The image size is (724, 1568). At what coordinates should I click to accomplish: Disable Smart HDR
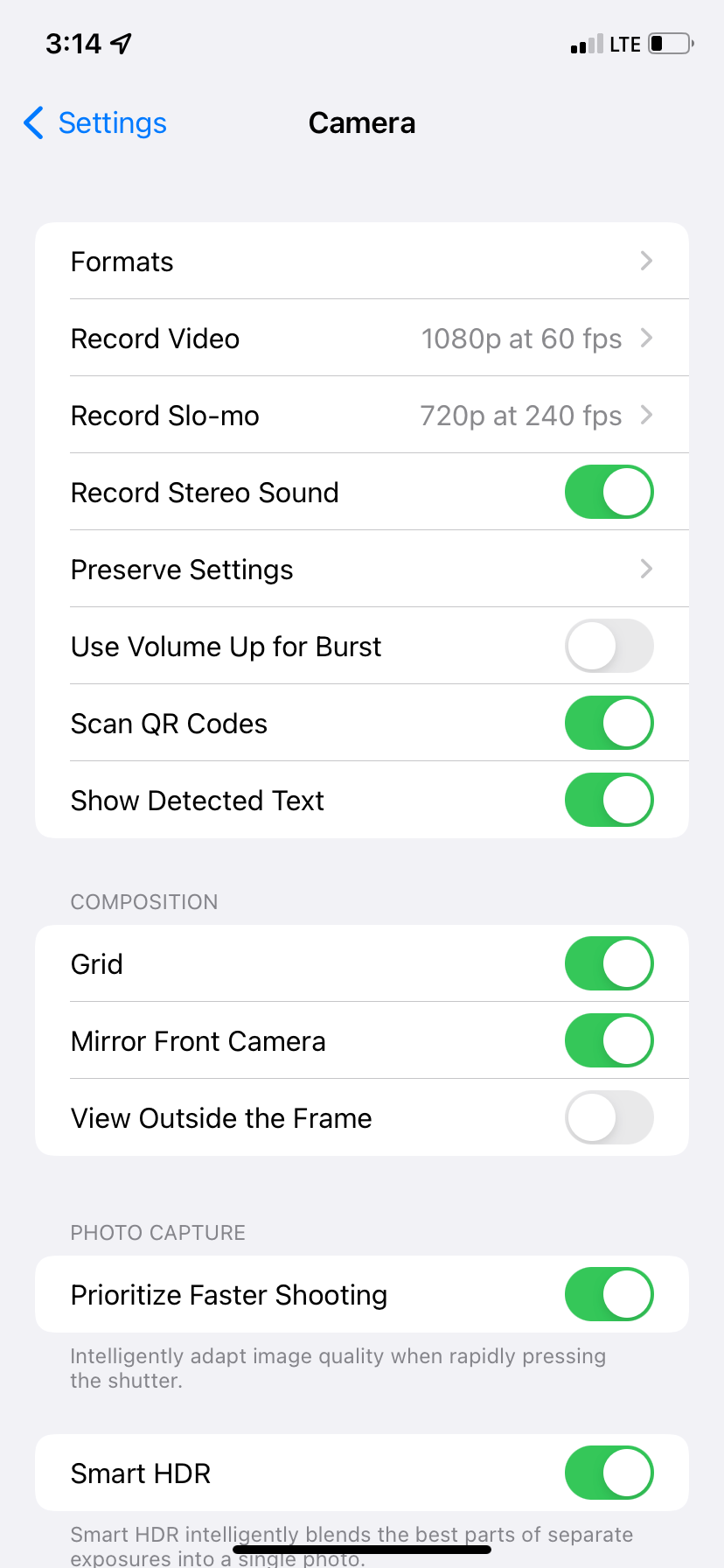tap(609, 1473)
